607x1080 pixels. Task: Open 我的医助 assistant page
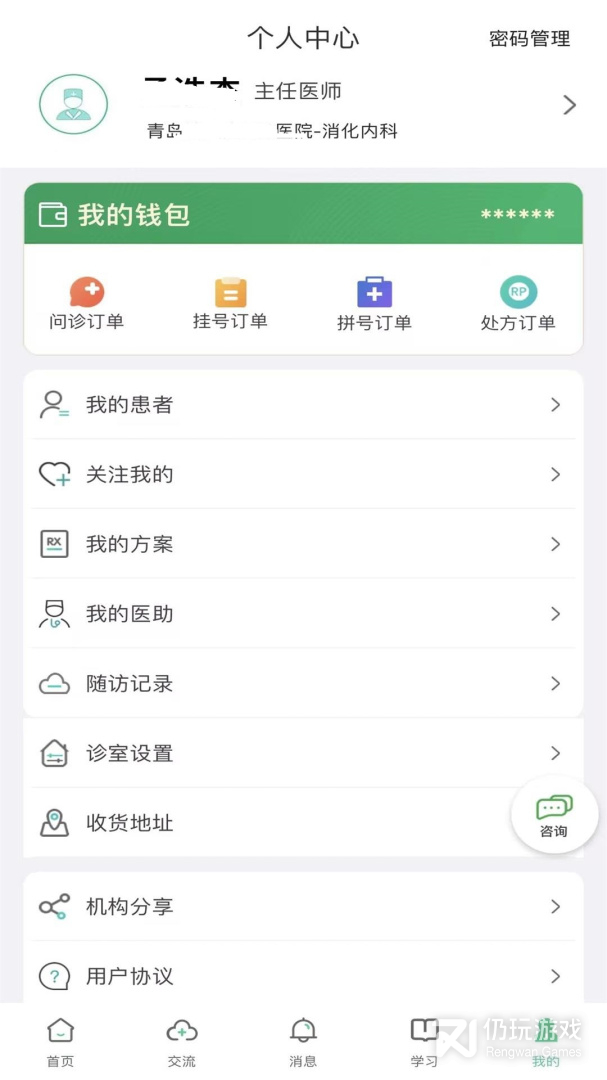click(303, 614)
